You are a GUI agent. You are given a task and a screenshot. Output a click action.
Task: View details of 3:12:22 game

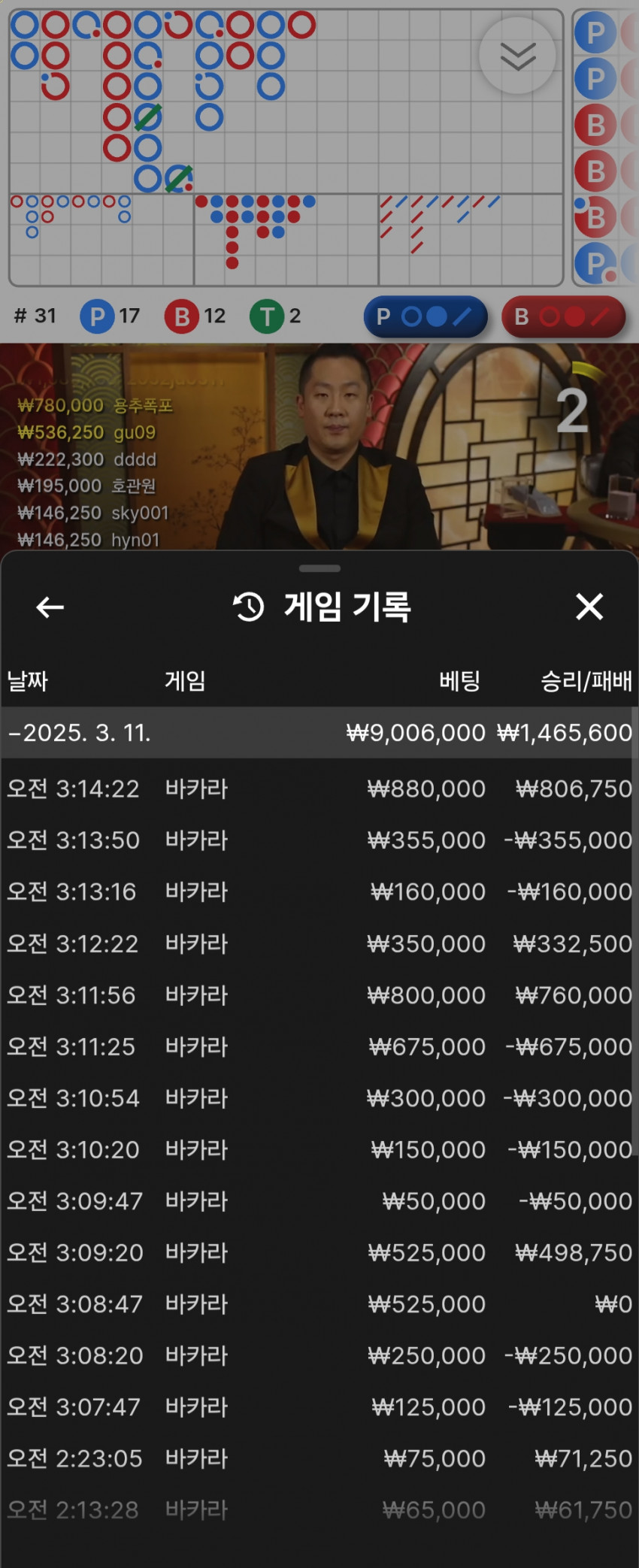point(319,943)
